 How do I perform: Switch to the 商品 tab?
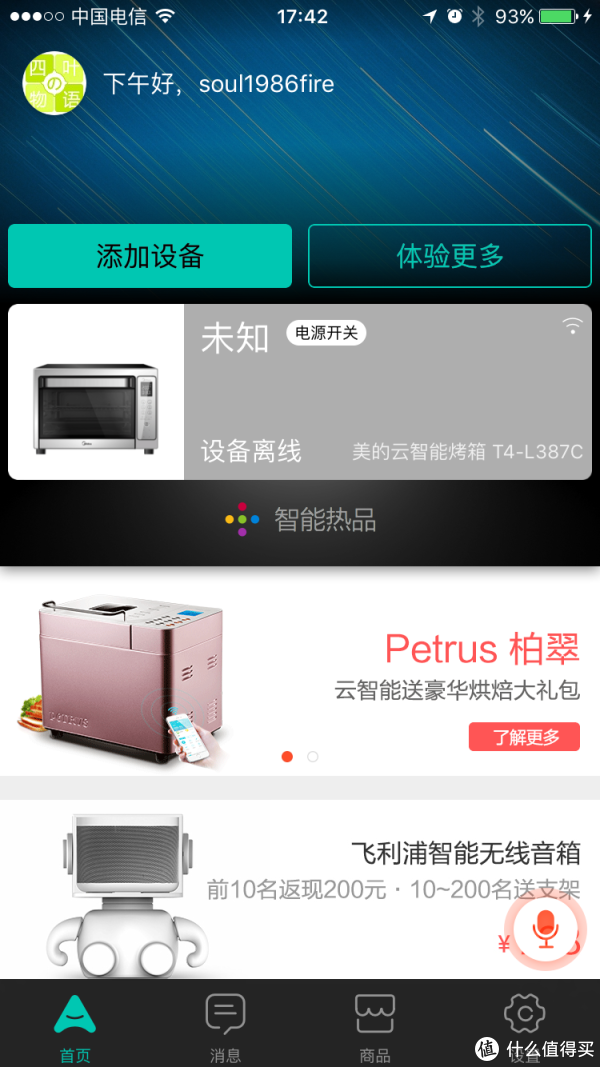tap(375, 1027)
